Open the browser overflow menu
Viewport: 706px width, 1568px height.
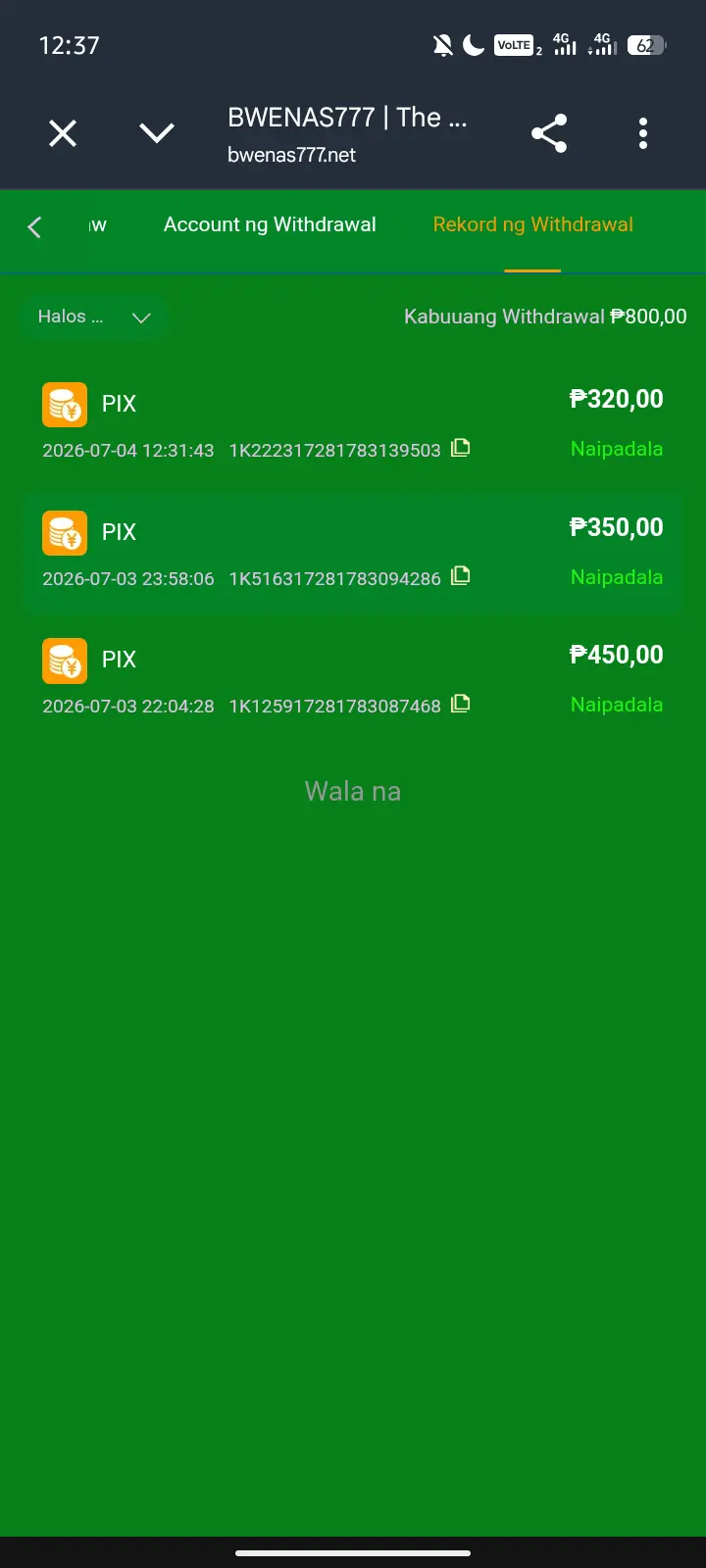click(643, 133)
